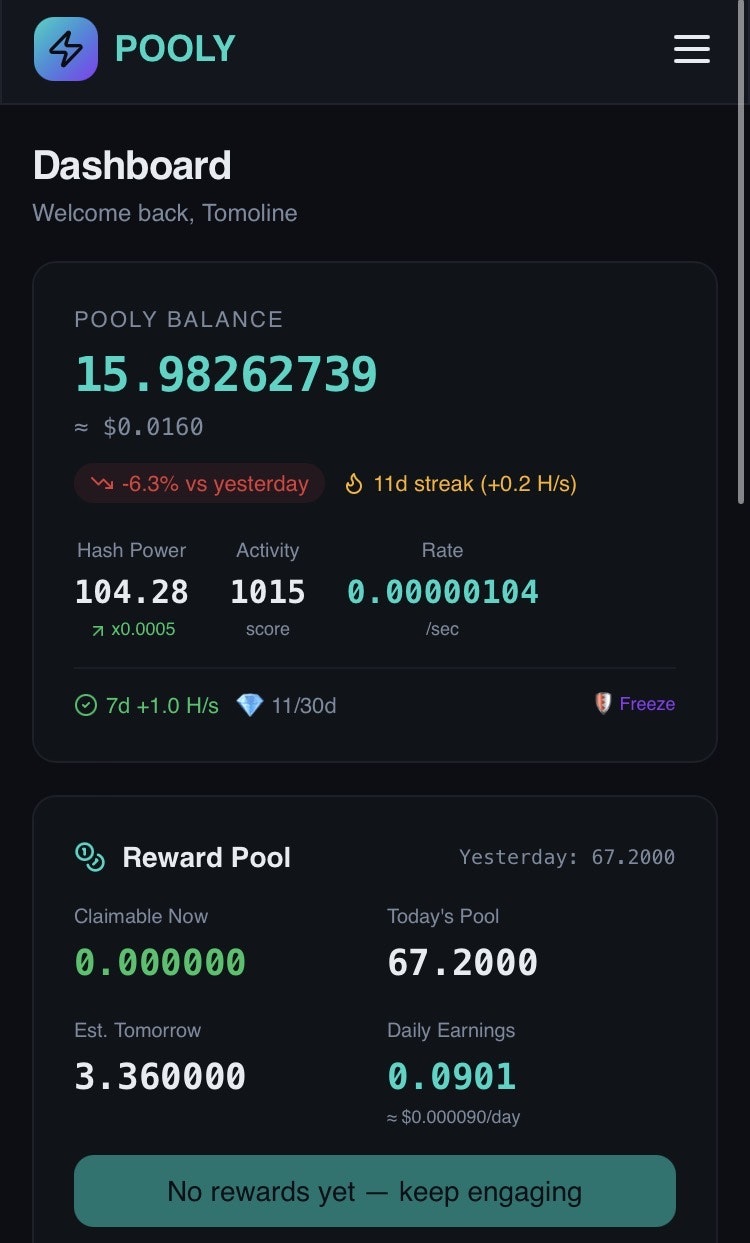Click the downward trend arrow in the -6.3% badge

click(97, 483)
